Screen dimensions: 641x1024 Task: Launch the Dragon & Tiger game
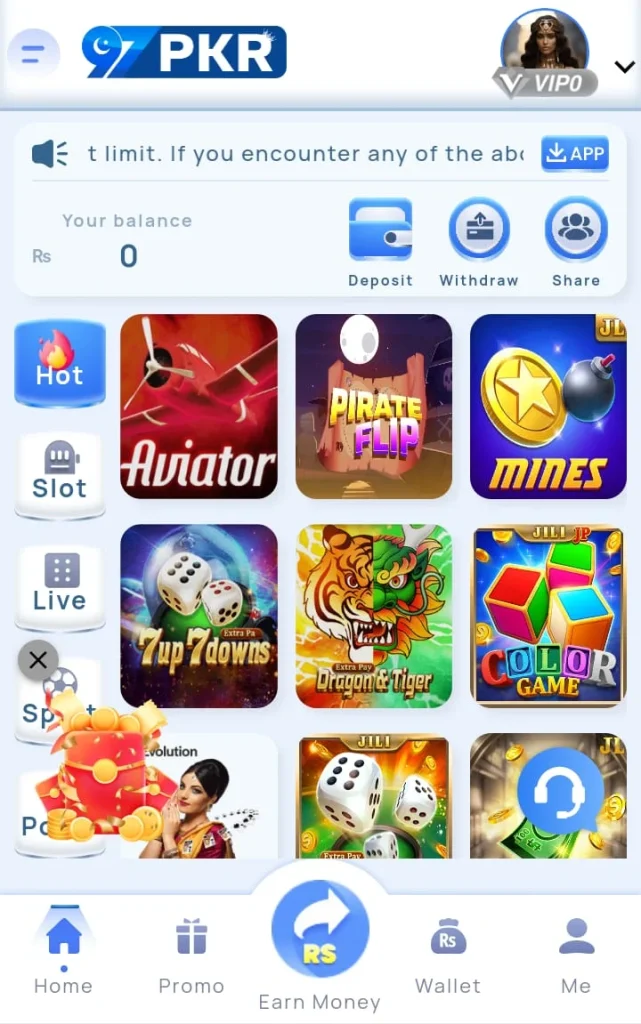pyautogui.click(x=374, y=615)
